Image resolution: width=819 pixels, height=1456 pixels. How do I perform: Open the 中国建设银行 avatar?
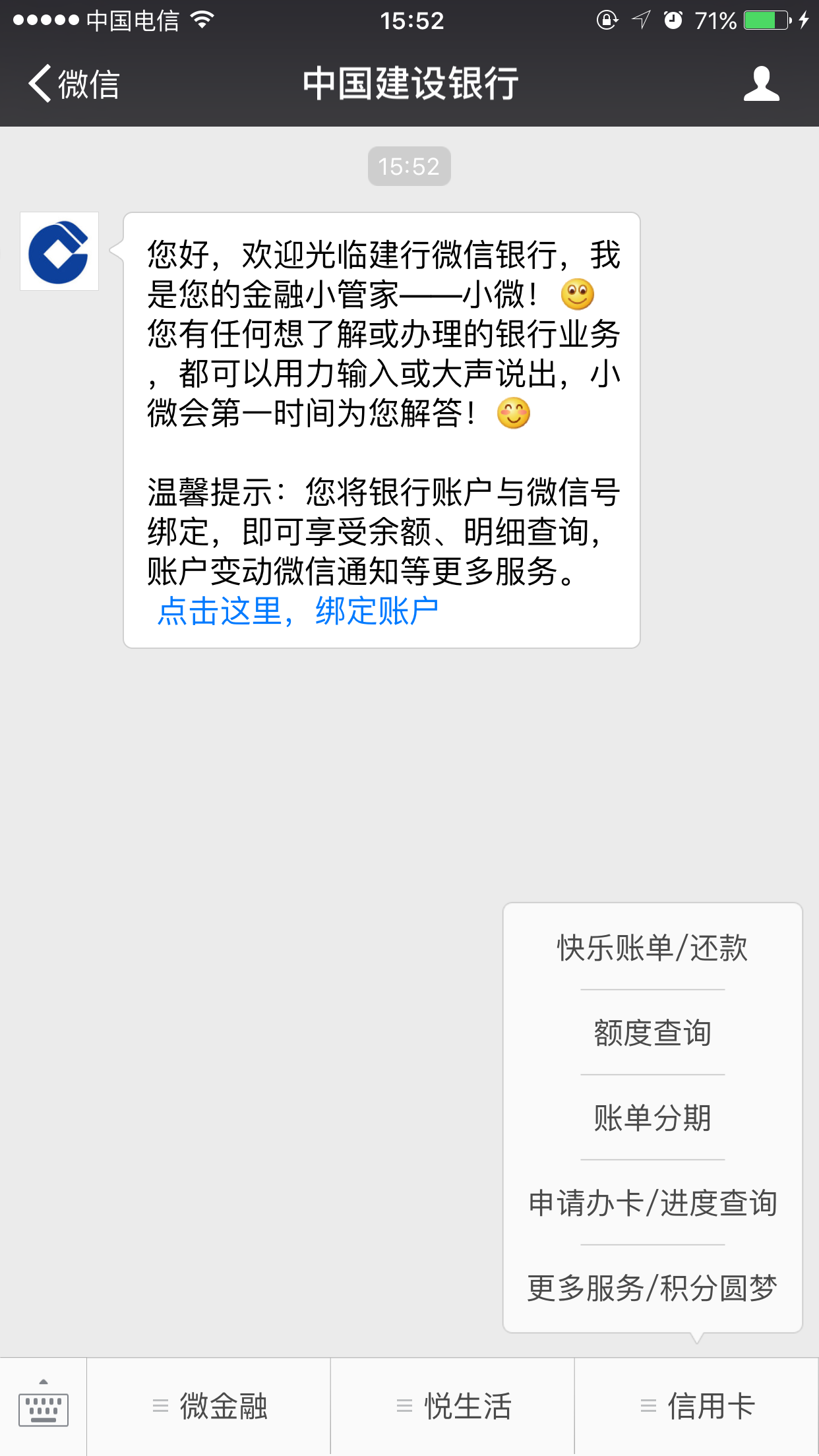[59, 251]
